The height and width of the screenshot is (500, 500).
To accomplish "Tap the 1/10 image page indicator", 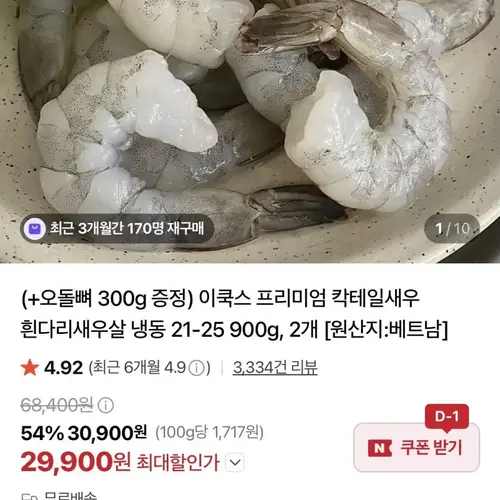I will tap(452, 229).
